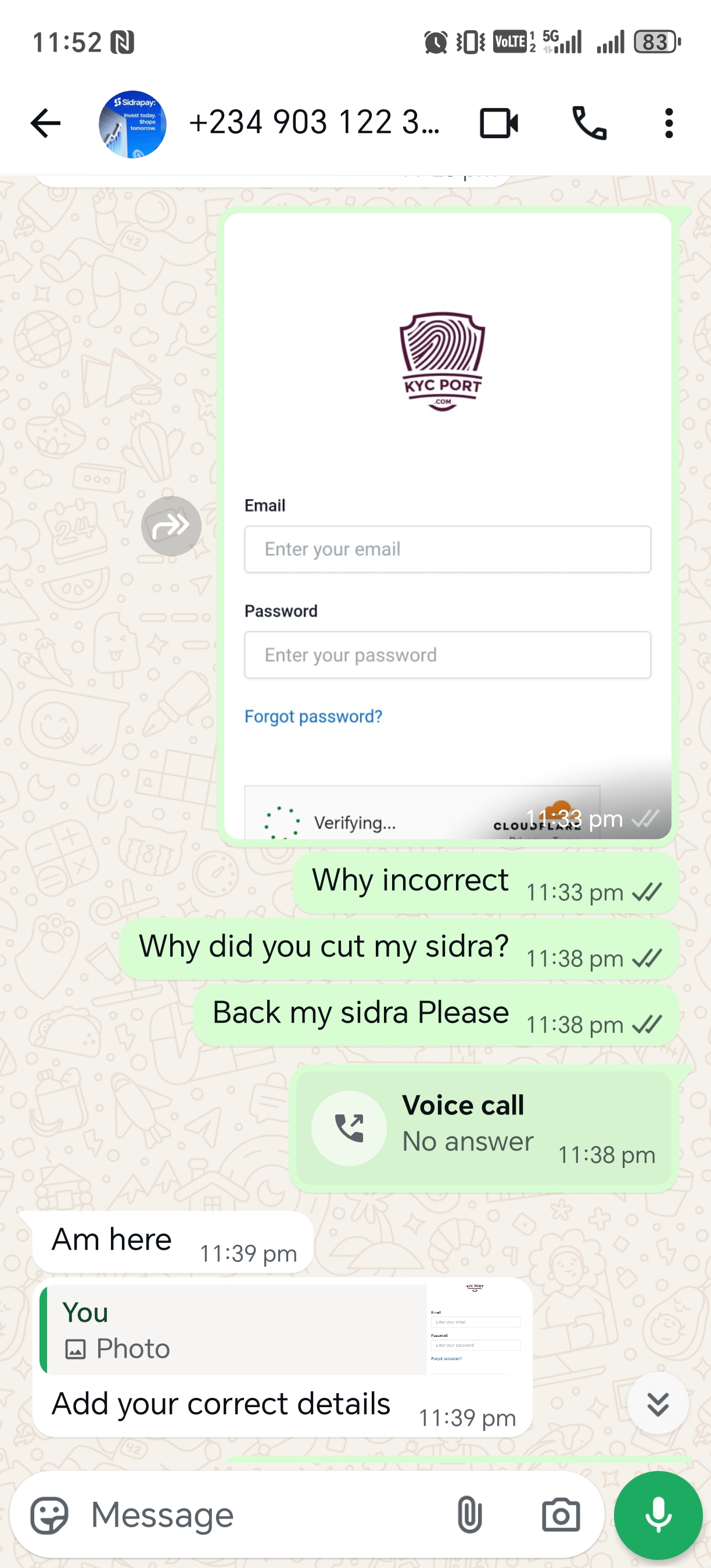Open contact info for +234 903 122 number
This screenshot has height=1568, width=711.
pyautogui.click(x=314, y=124)
